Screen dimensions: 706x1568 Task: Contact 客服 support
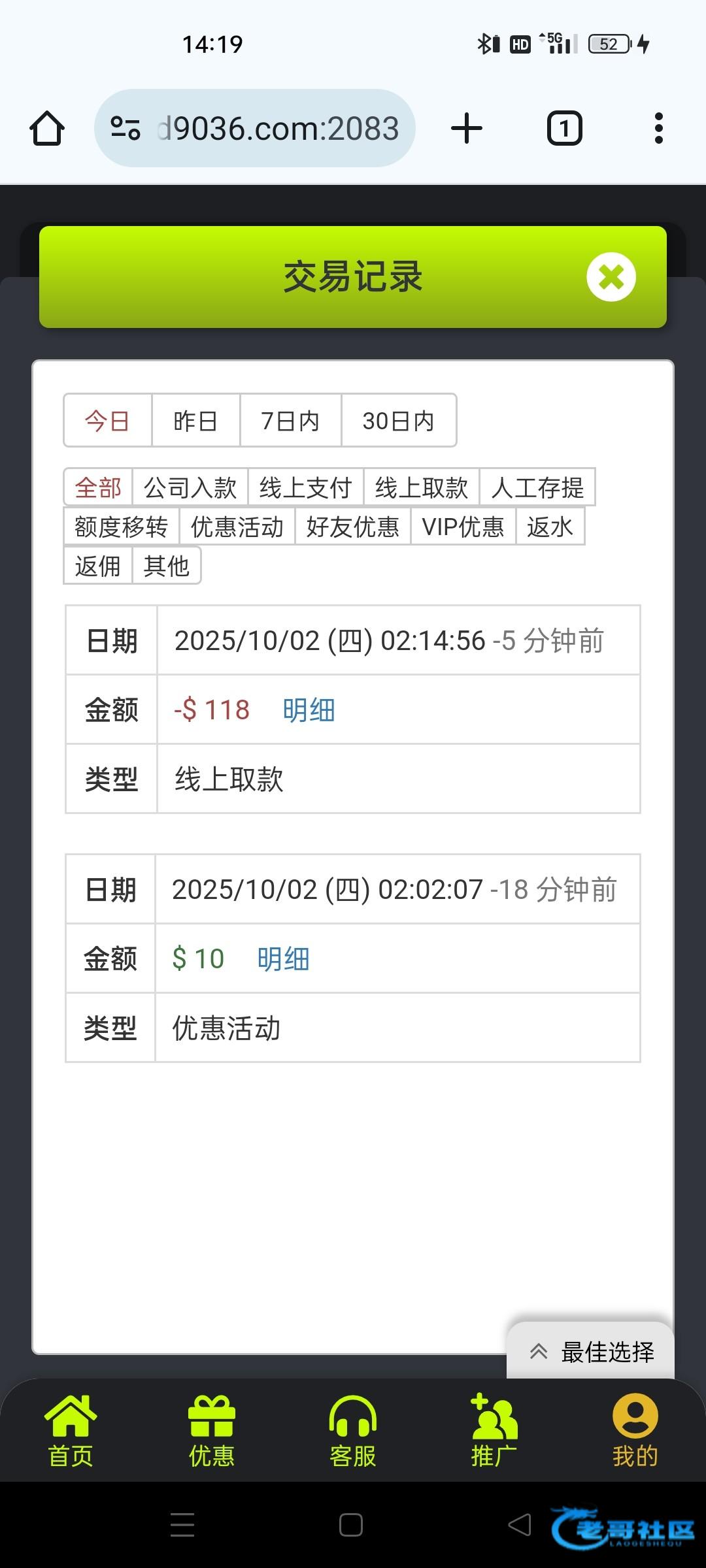click(352, 1431)
